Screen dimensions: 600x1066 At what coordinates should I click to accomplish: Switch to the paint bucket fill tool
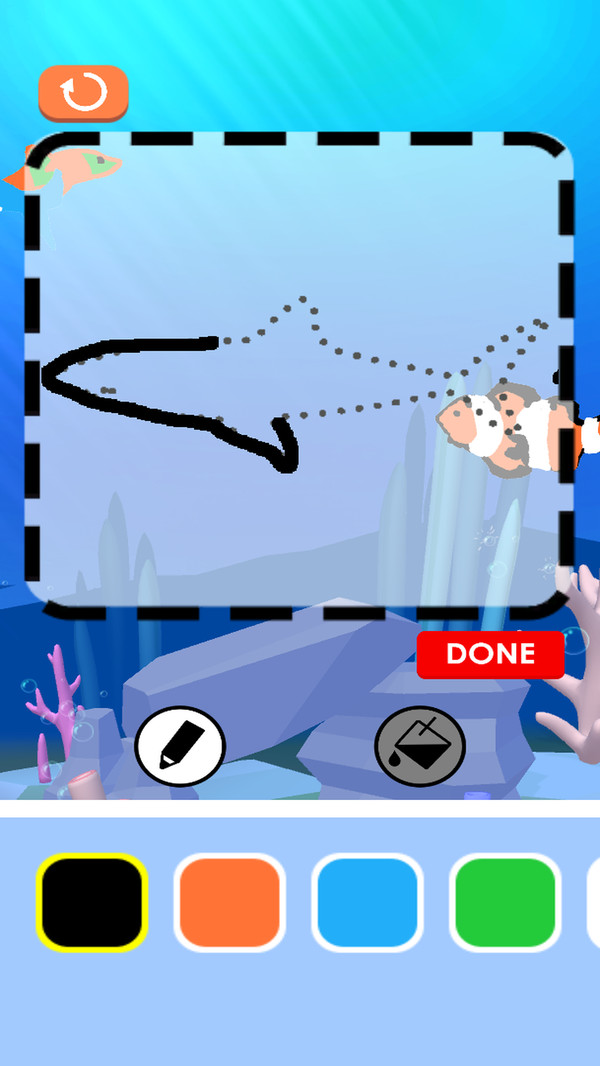tap(420, 747)
